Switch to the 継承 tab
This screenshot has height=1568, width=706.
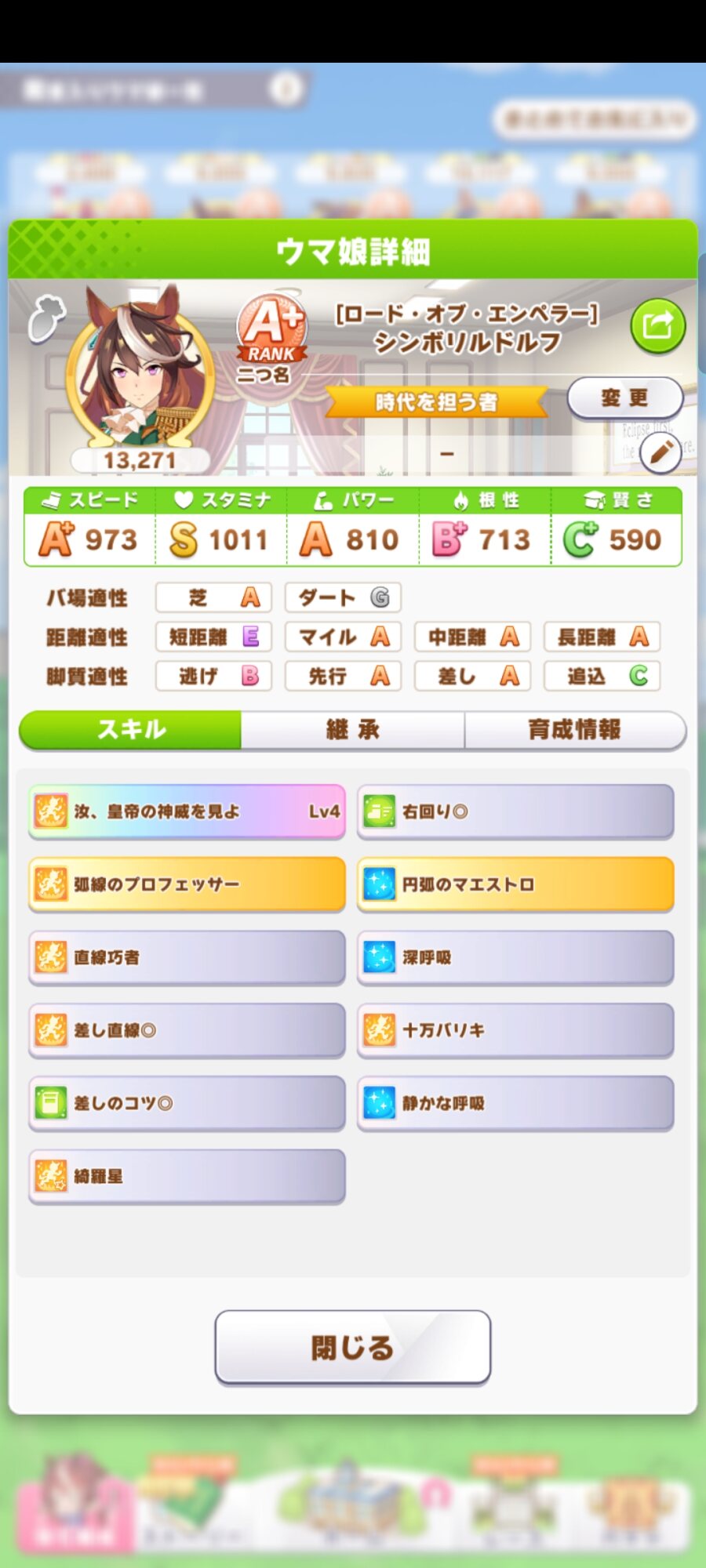coord(352,730)
